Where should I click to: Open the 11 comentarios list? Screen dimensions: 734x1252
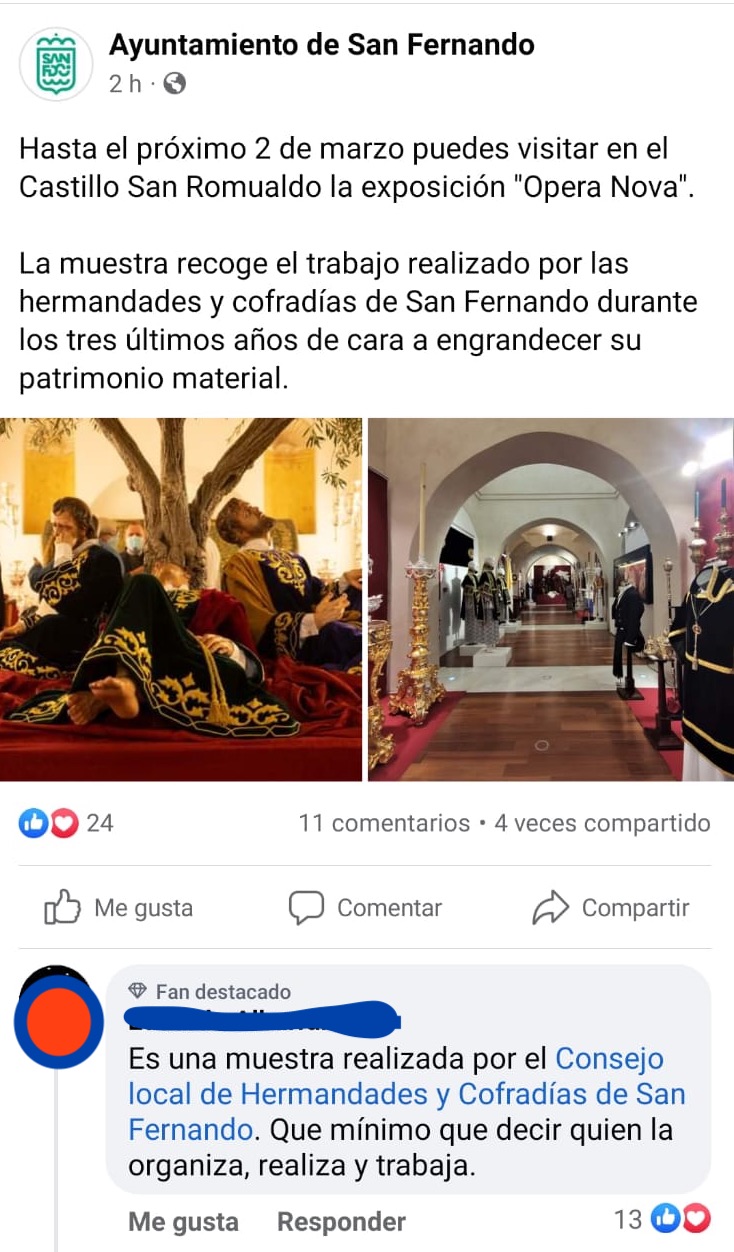[x=384, y=823]
